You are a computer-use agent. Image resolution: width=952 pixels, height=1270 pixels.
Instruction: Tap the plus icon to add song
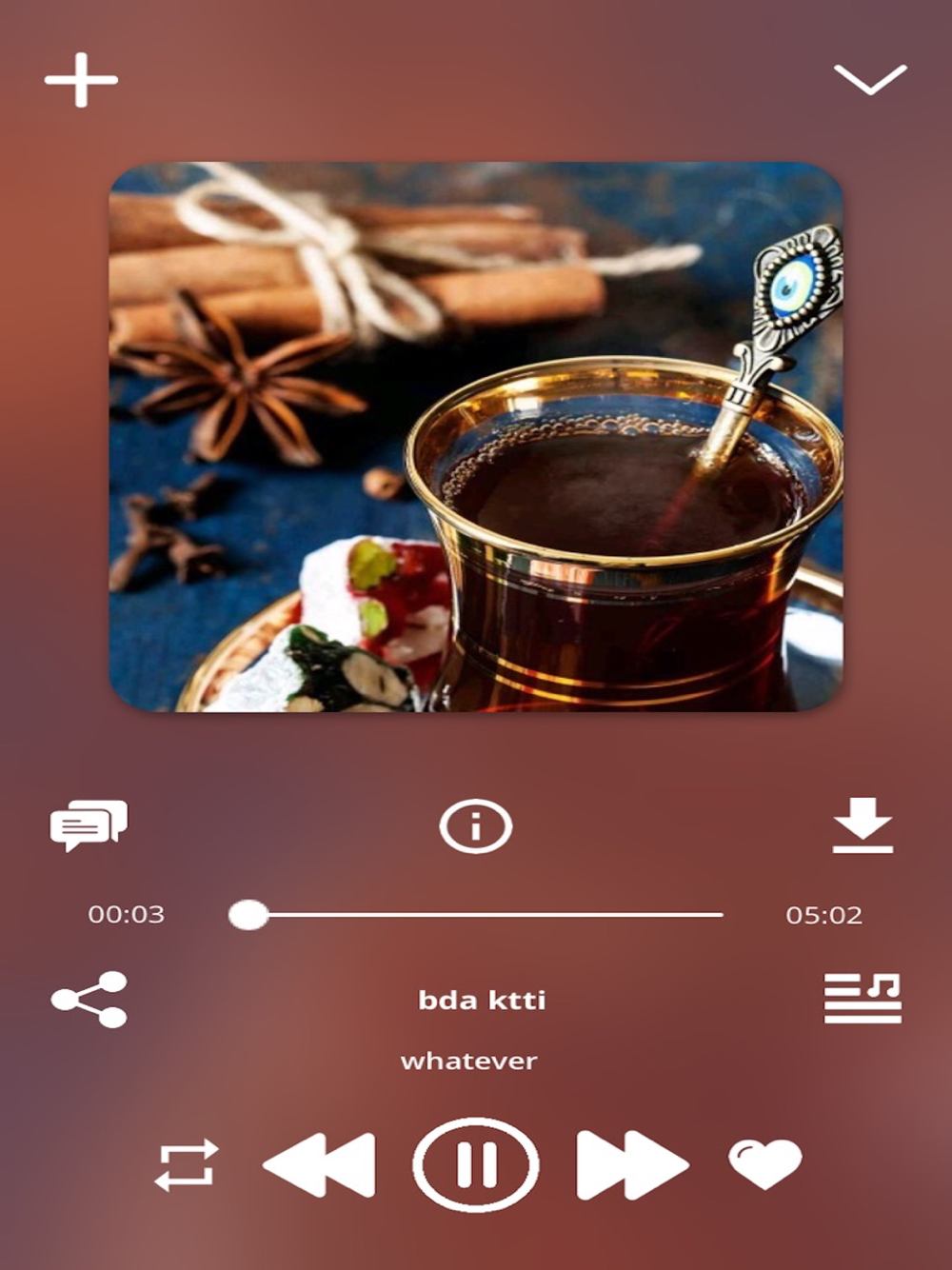click(x=81, y=80)
